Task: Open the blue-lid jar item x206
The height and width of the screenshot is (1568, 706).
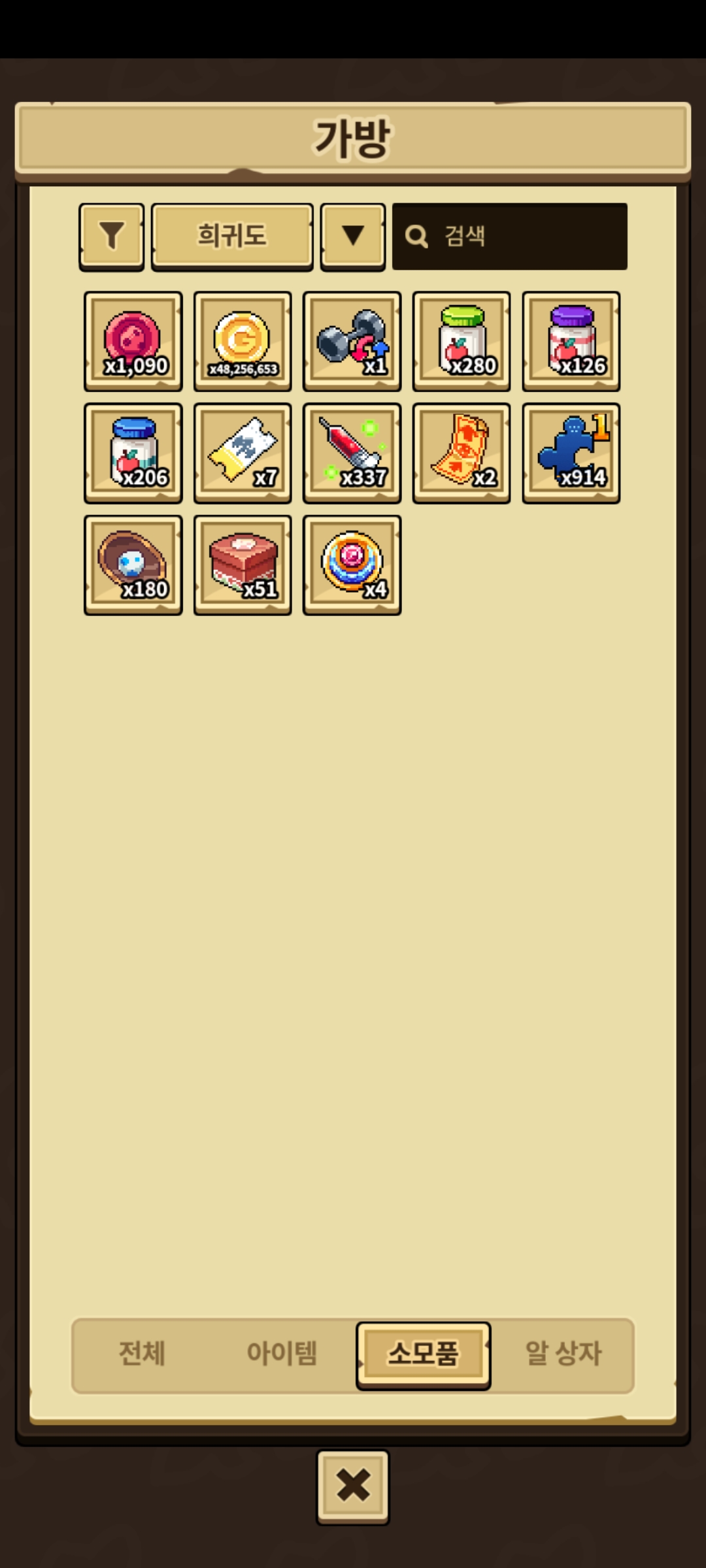Action: pos(133,453)
